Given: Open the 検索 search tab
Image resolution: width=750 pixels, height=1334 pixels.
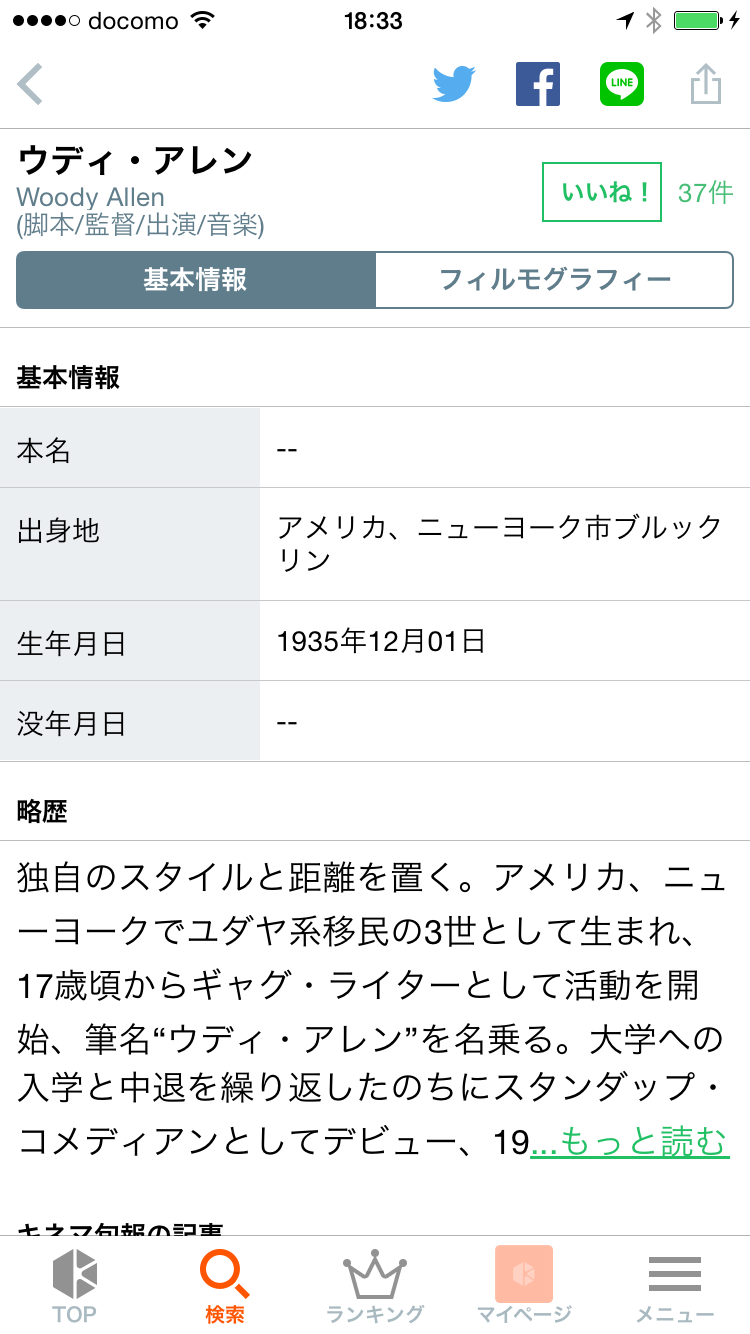Looking at the screenshot, I should point(225,1286).
